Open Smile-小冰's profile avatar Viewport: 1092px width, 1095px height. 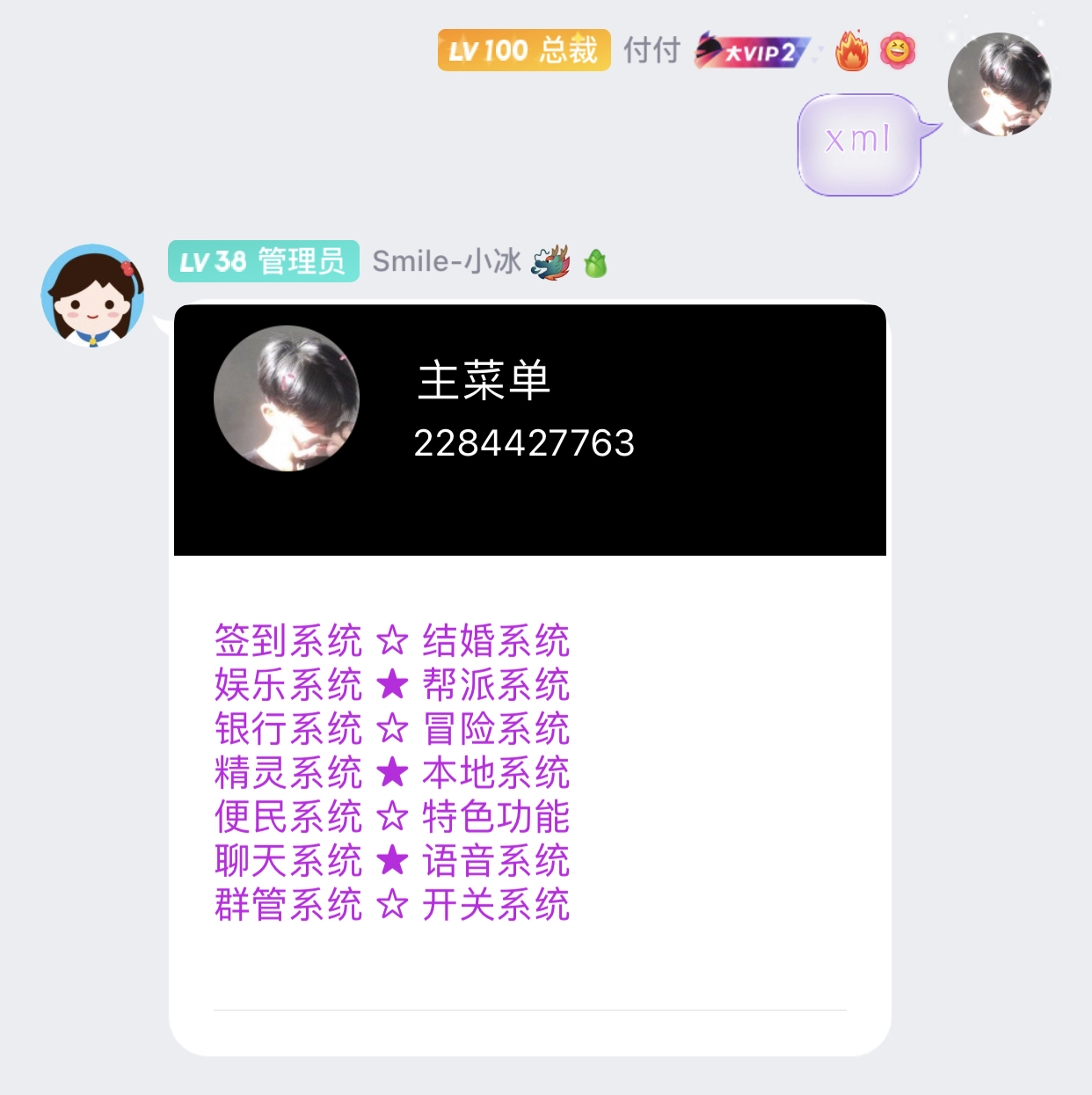[93, 296]
